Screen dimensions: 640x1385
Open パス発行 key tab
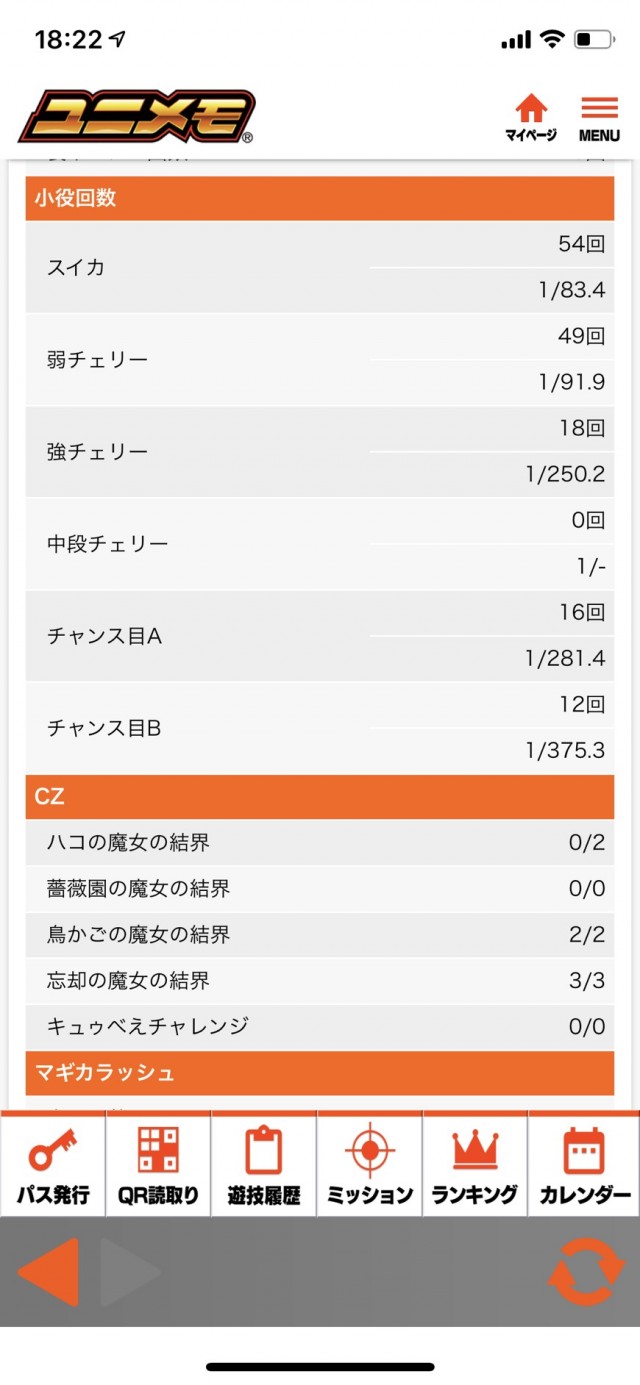pos(53,1165)
